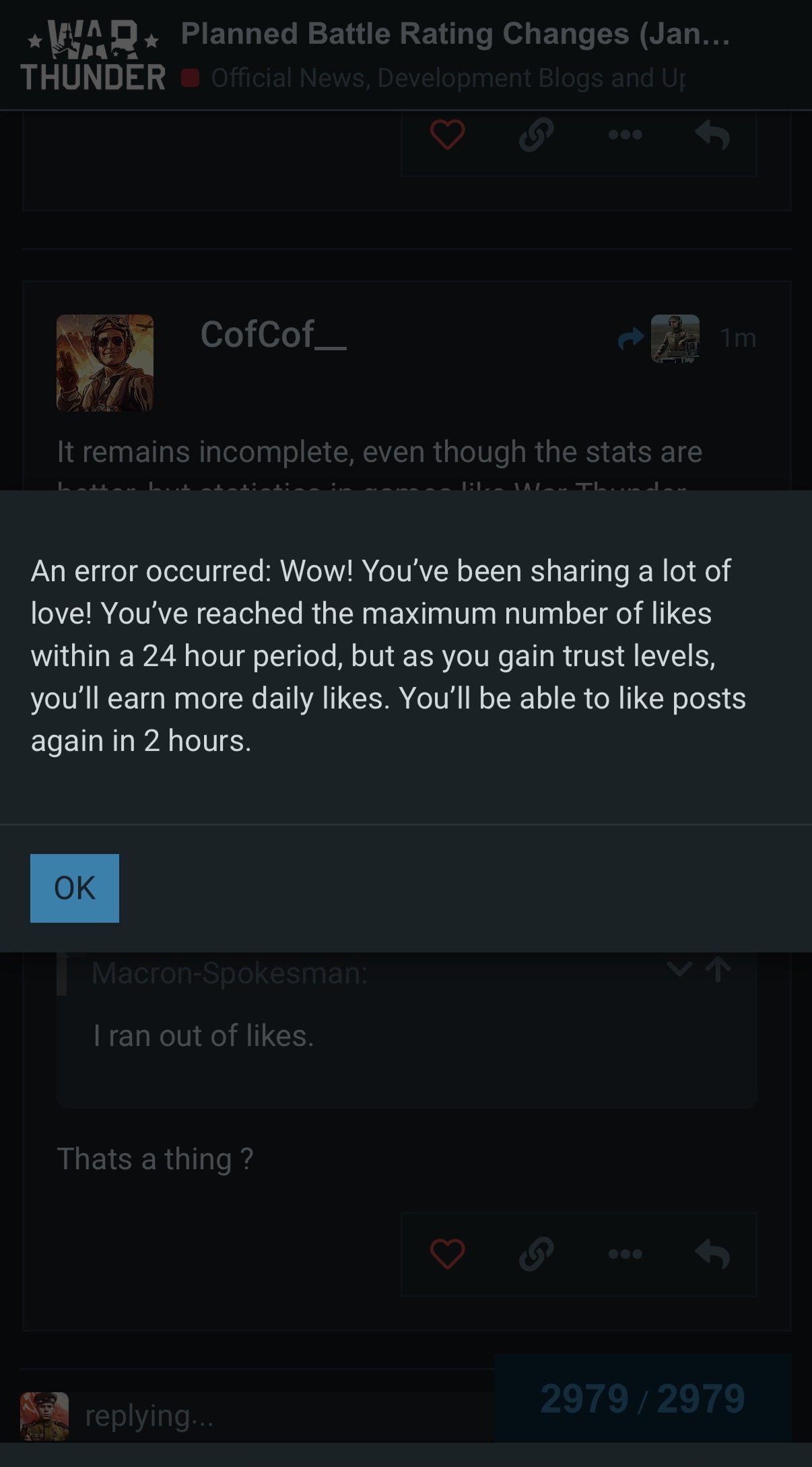Like CofCof_'s "Thats a thing ?" post
Viewport: 812px width, 1467px height.
448,1253
